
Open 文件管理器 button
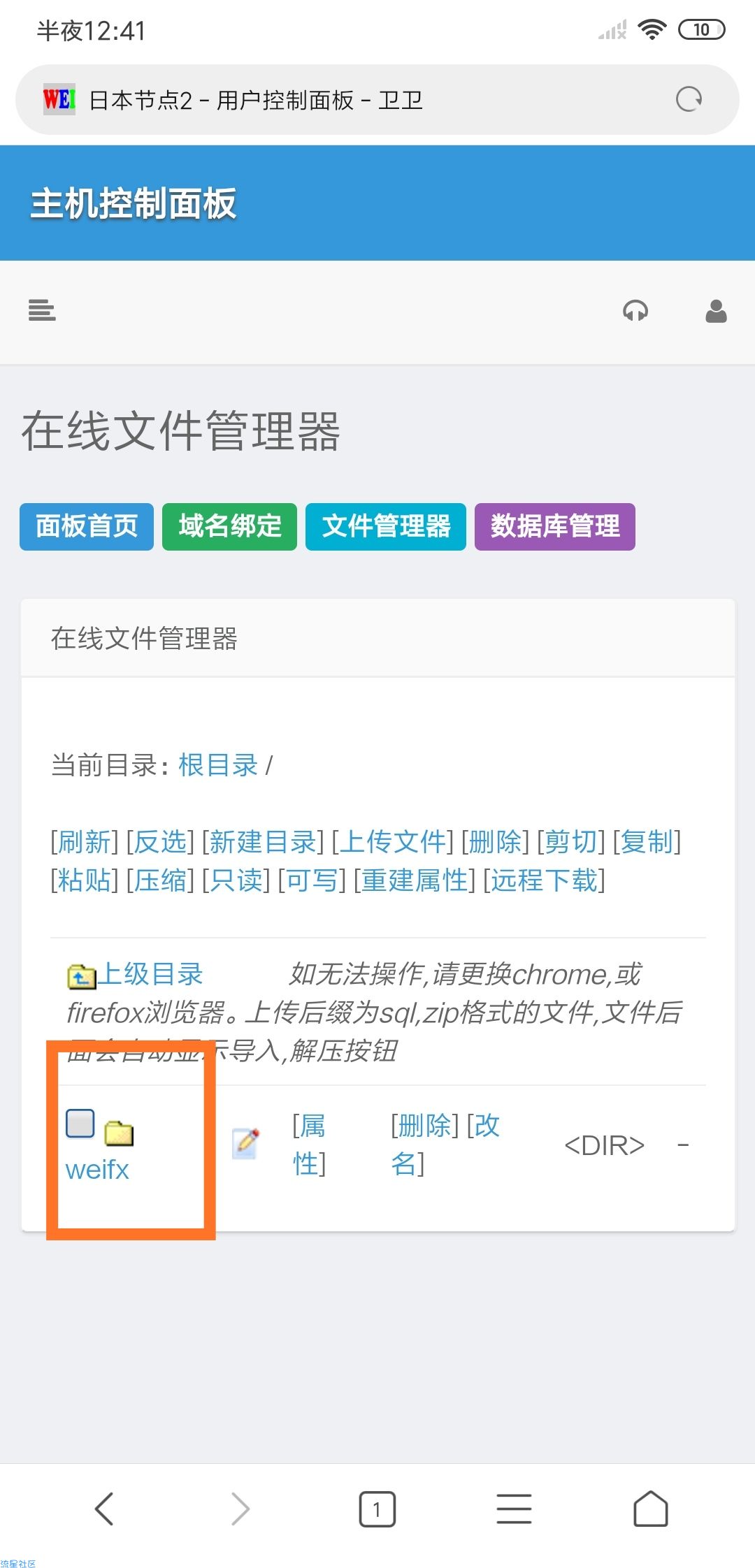click(x=386, y=527)
